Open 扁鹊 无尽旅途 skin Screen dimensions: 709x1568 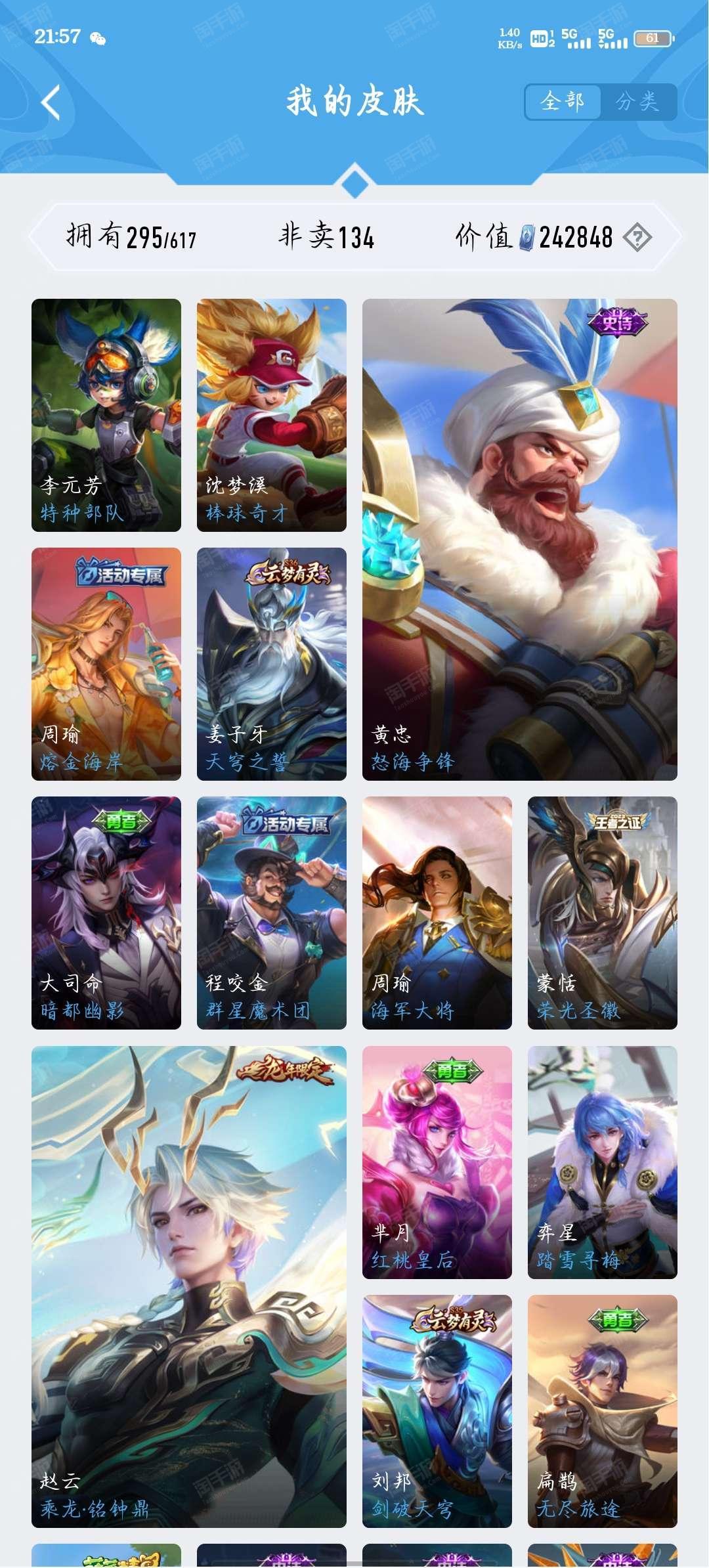(x=603, y=1411)
